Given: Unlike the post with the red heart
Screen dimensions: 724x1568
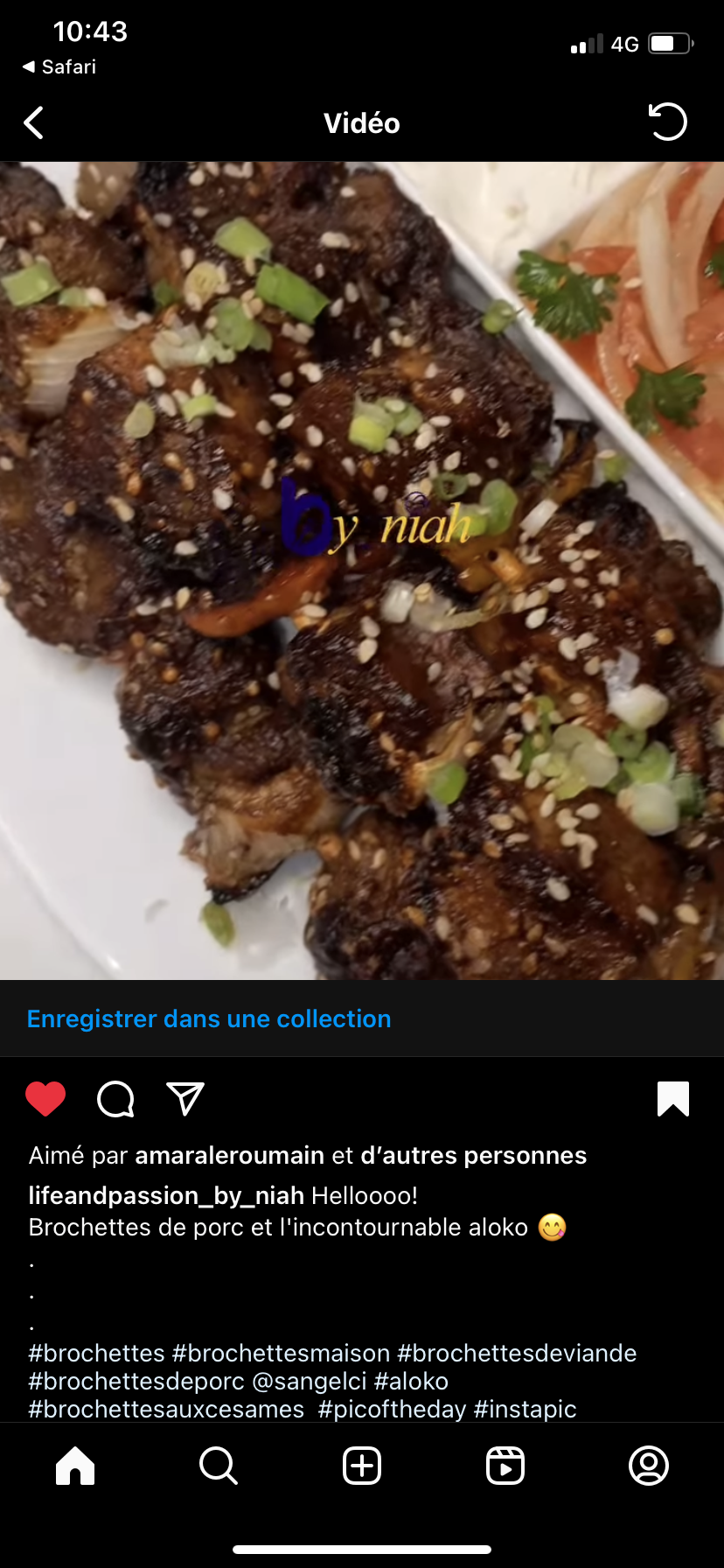Looking at the screenshot, I should 45,1099.
